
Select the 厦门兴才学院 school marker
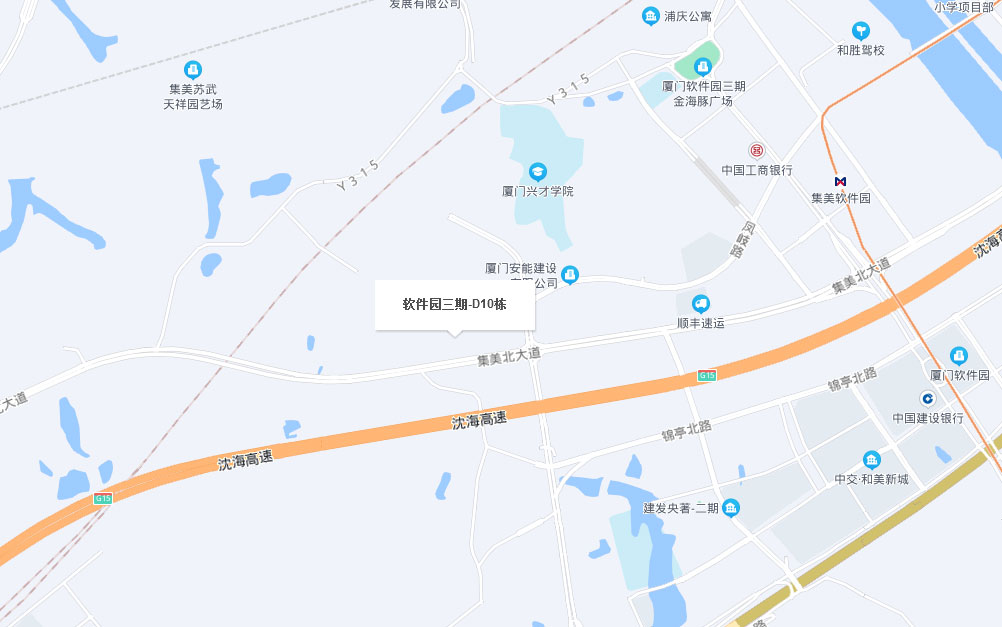point(538,172)
